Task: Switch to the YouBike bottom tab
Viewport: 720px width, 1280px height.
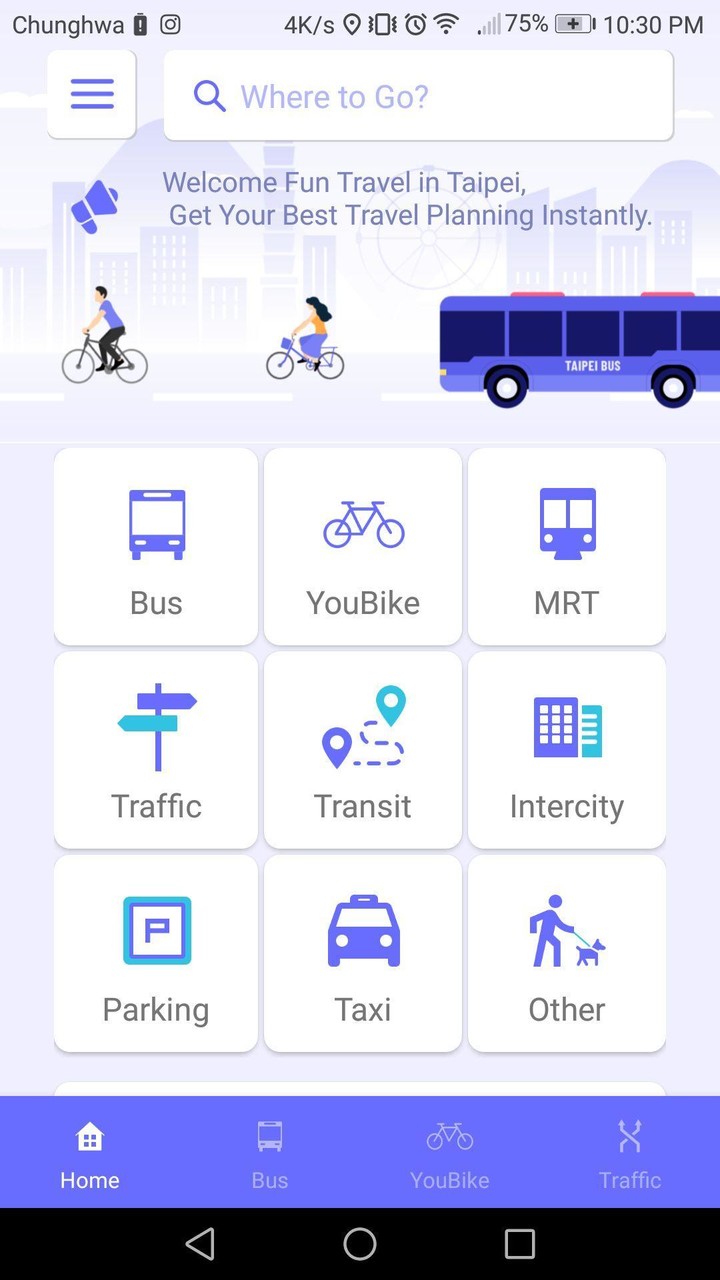Action: click(450, 1153)
